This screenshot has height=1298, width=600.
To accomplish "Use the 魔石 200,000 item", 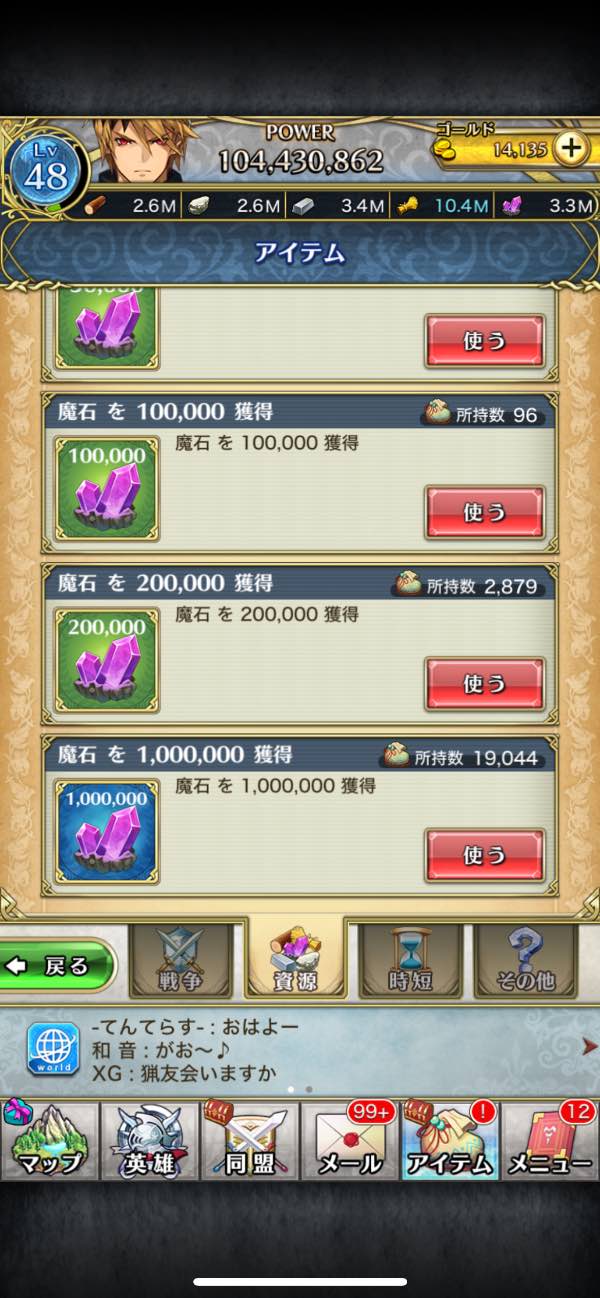I will [485, 684].
